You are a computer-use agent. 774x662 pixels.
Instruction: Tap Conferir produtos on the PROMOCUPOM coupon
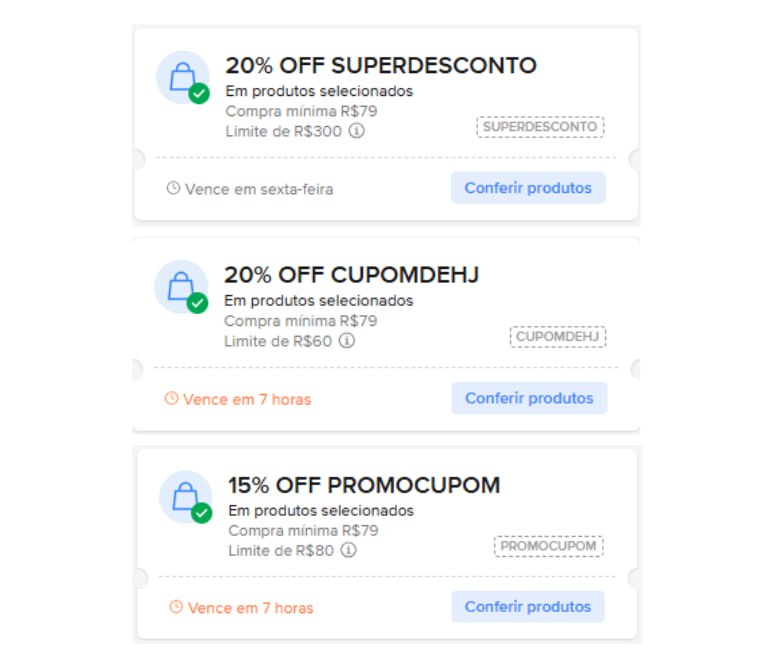(x=527, y=606)
